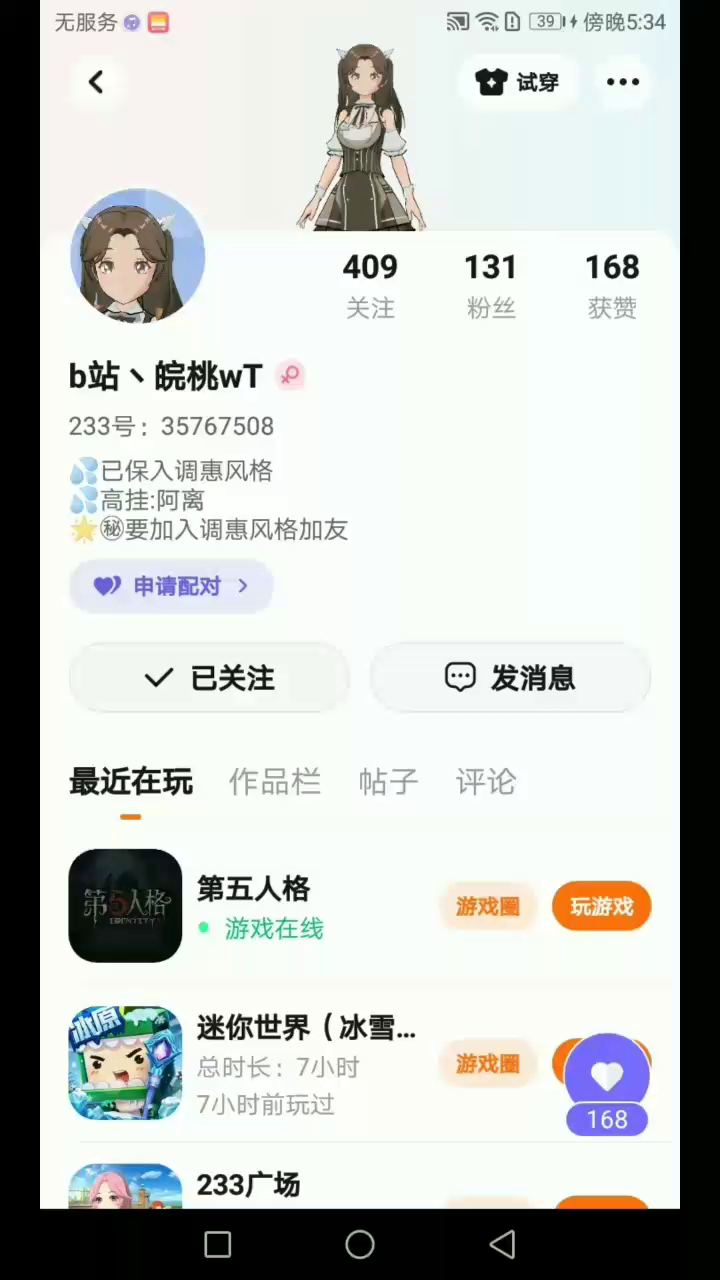Tap the system home button
This screenshot has width=720, height=1280.
tap(360, 1244)
